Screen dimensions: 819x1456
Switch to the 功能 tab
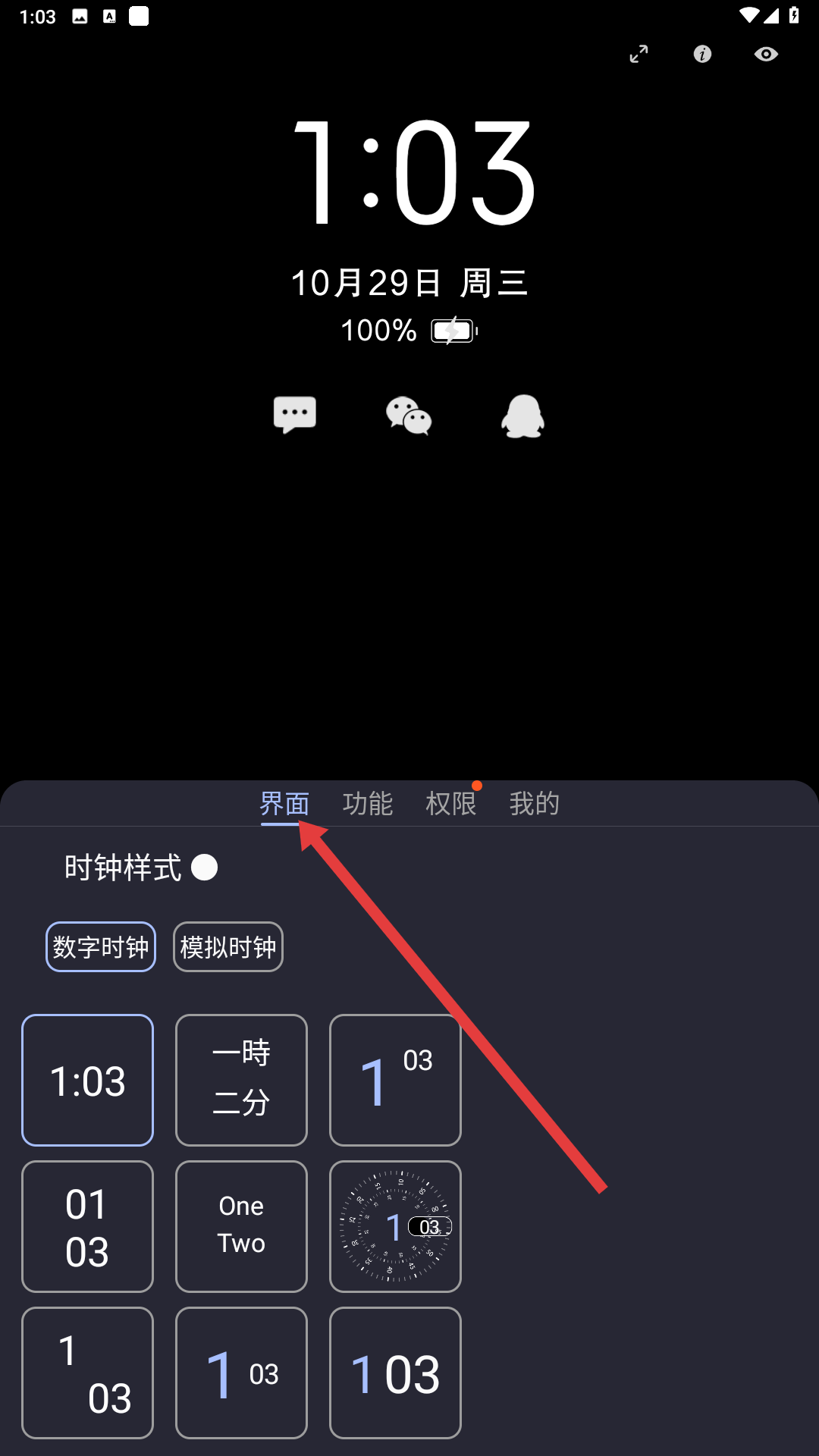click(x=368, y=803)
